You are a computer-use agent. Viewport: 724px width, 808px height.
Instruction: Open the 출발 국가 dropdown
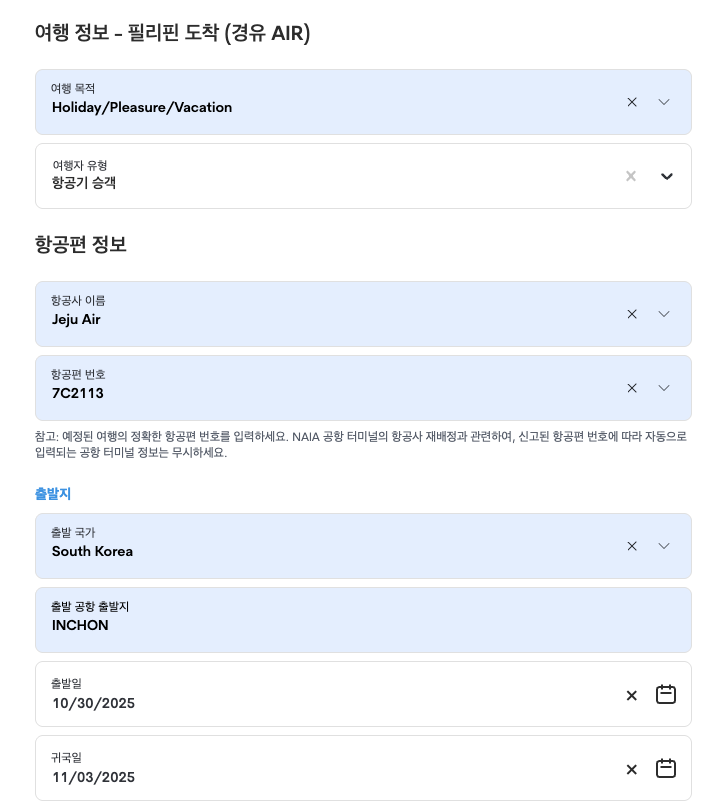(x=664, y=546)
